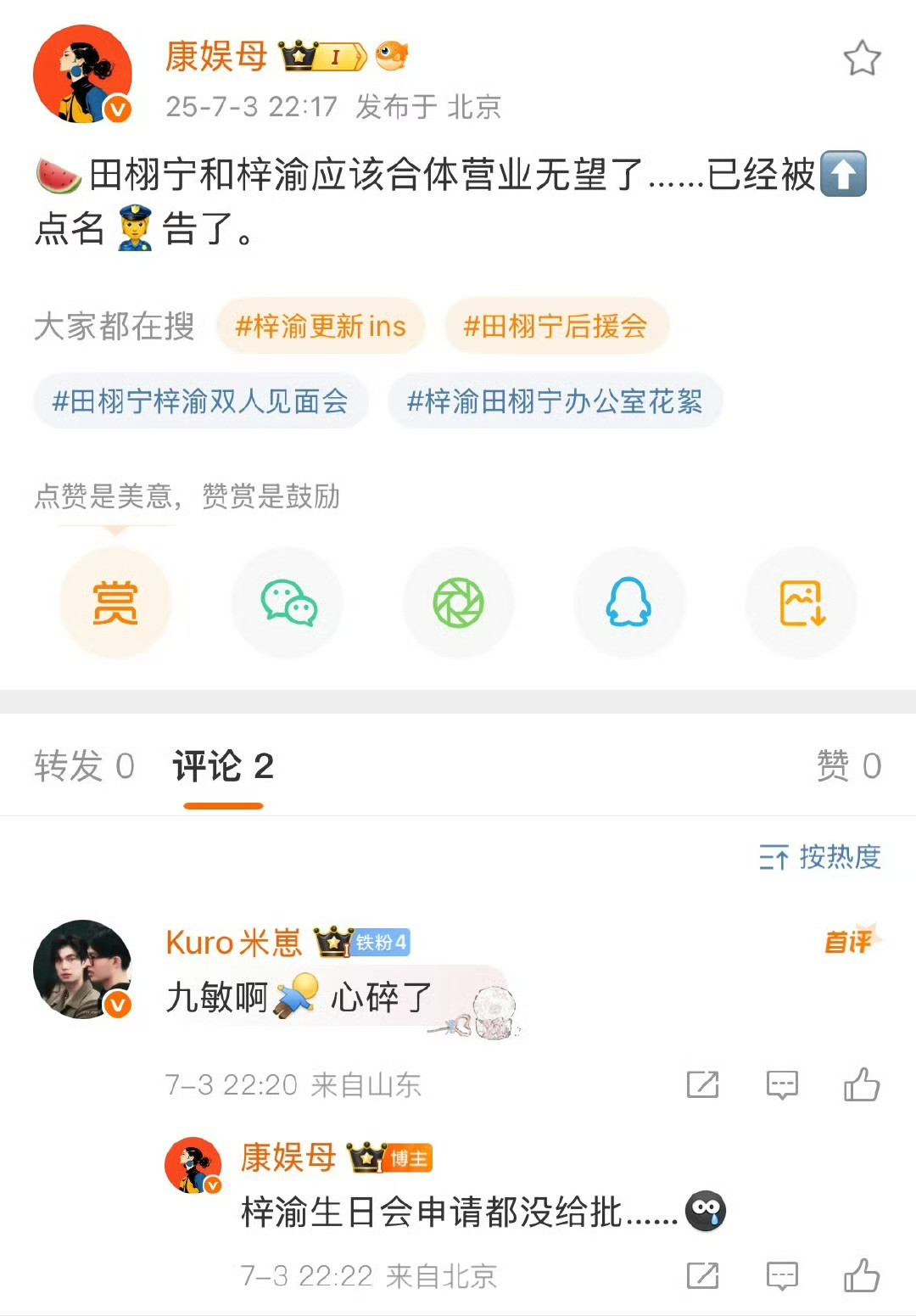Open hashtag #田栩宁梓渝双人见面会

pyautogui.click(x=200, y=401)
